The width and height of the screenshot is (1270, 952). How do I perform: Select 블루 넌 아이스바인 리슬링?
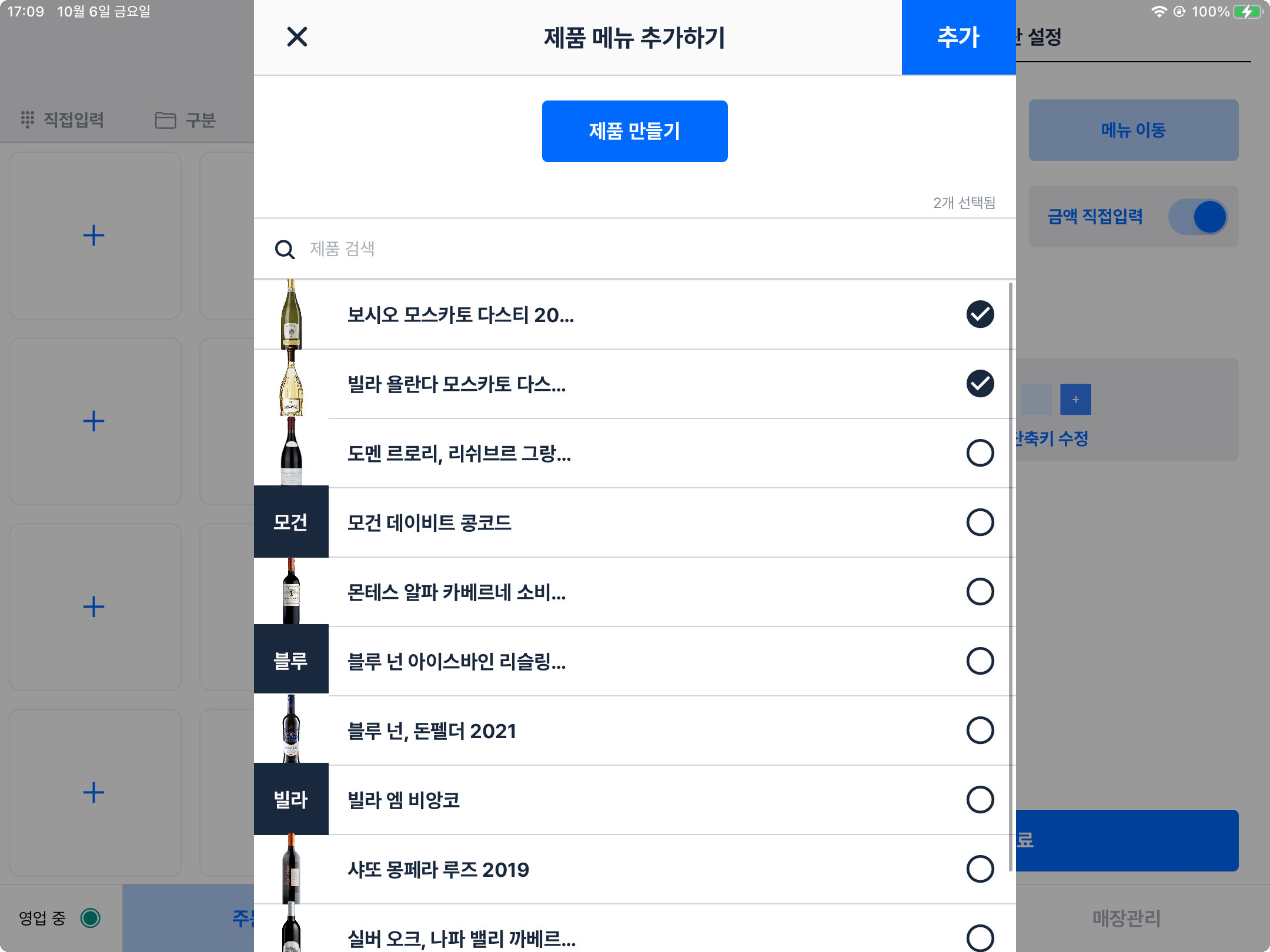tap(980, 661)
